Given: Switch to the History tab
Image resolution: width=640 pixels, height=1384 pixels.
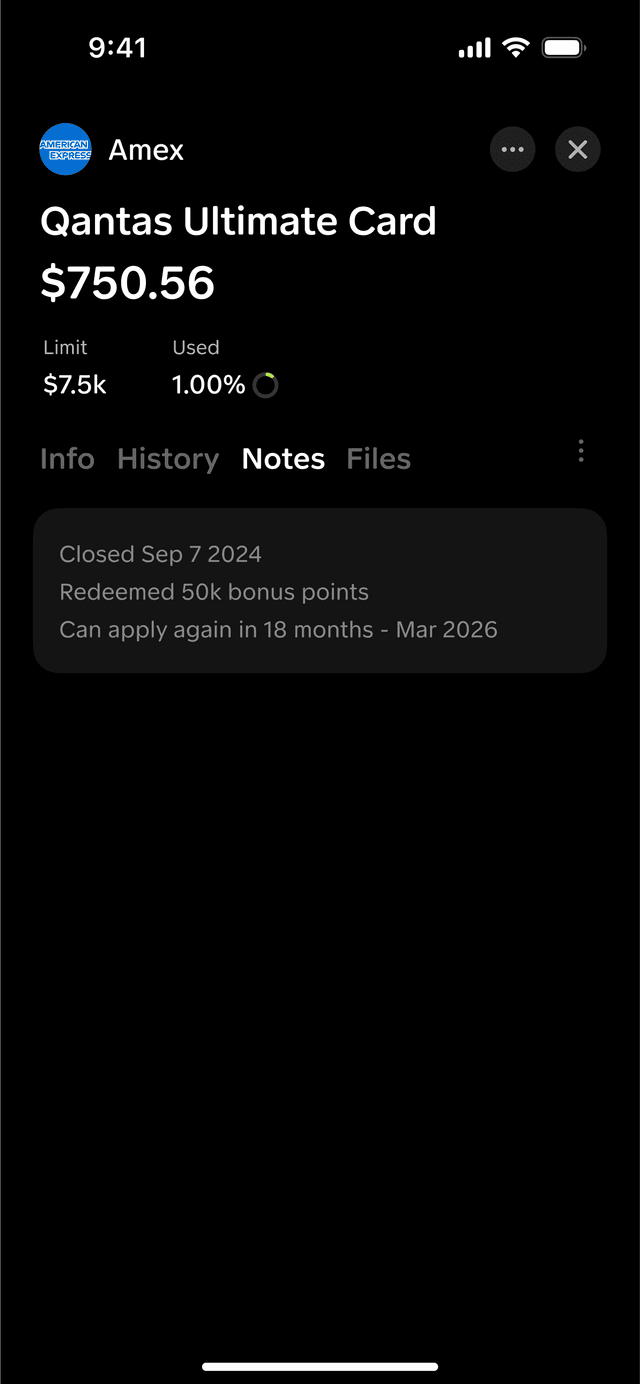Looking at the screenshot, I should point(168,459).
